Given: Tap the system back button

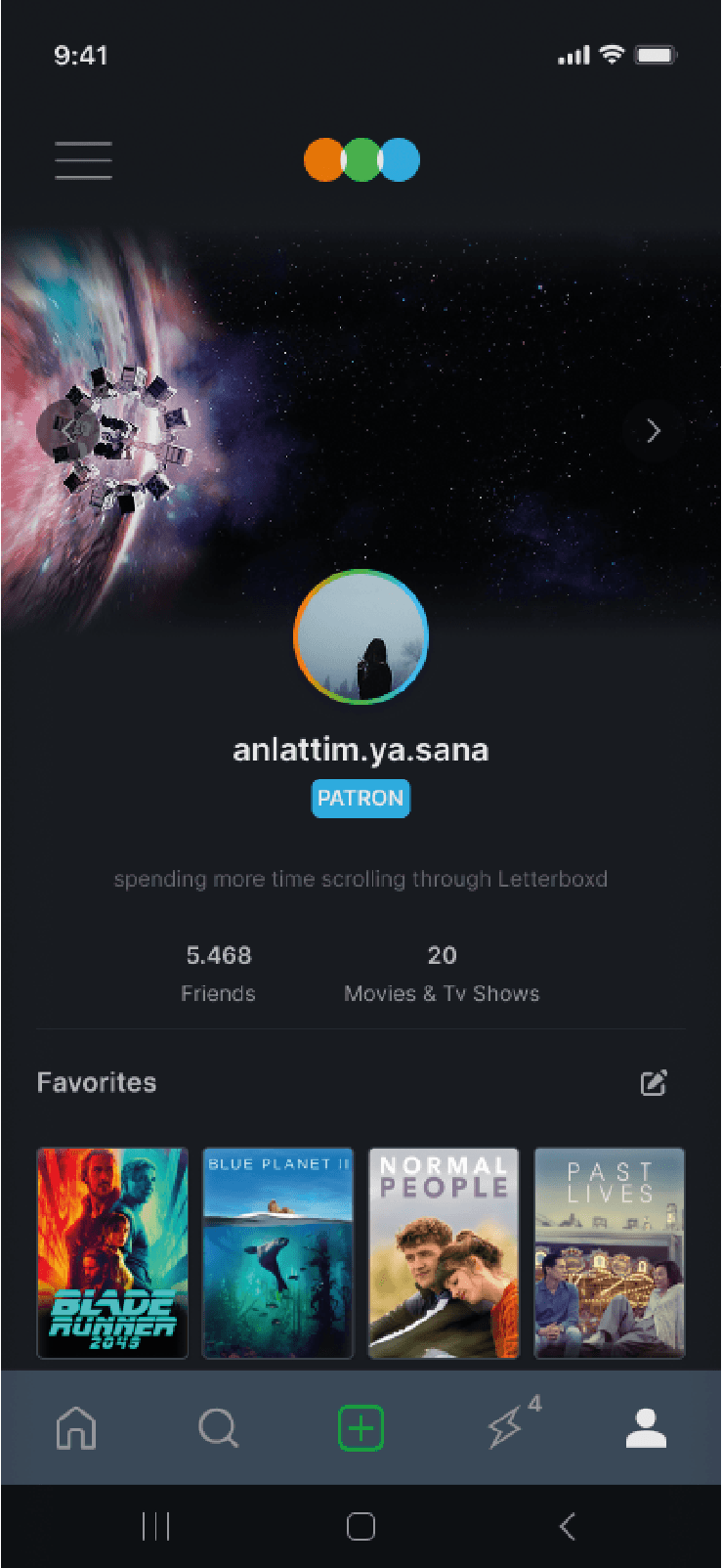Looking at the screenshot, I should 568,1526.
